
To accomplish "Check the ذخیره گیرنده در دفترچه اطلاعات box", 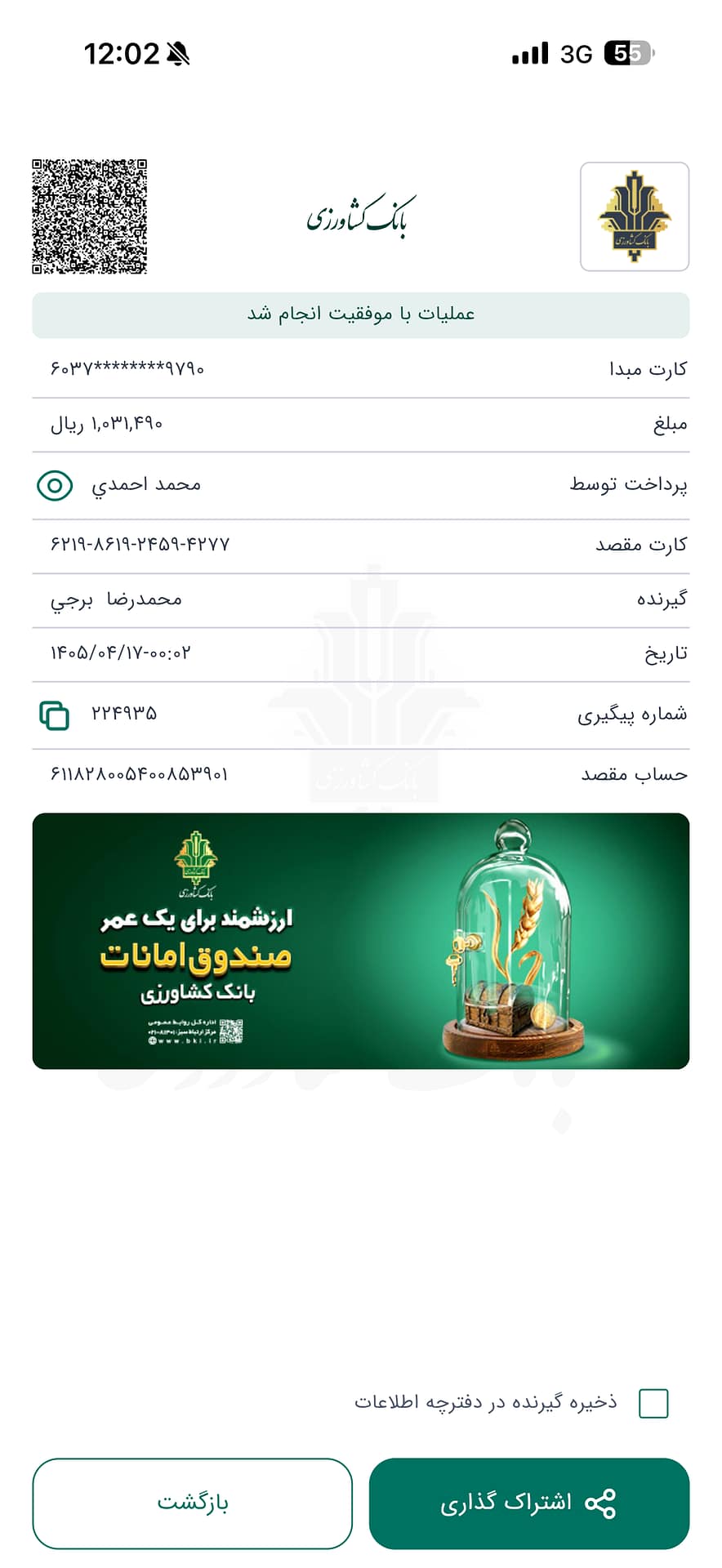I will [653, 1403].
